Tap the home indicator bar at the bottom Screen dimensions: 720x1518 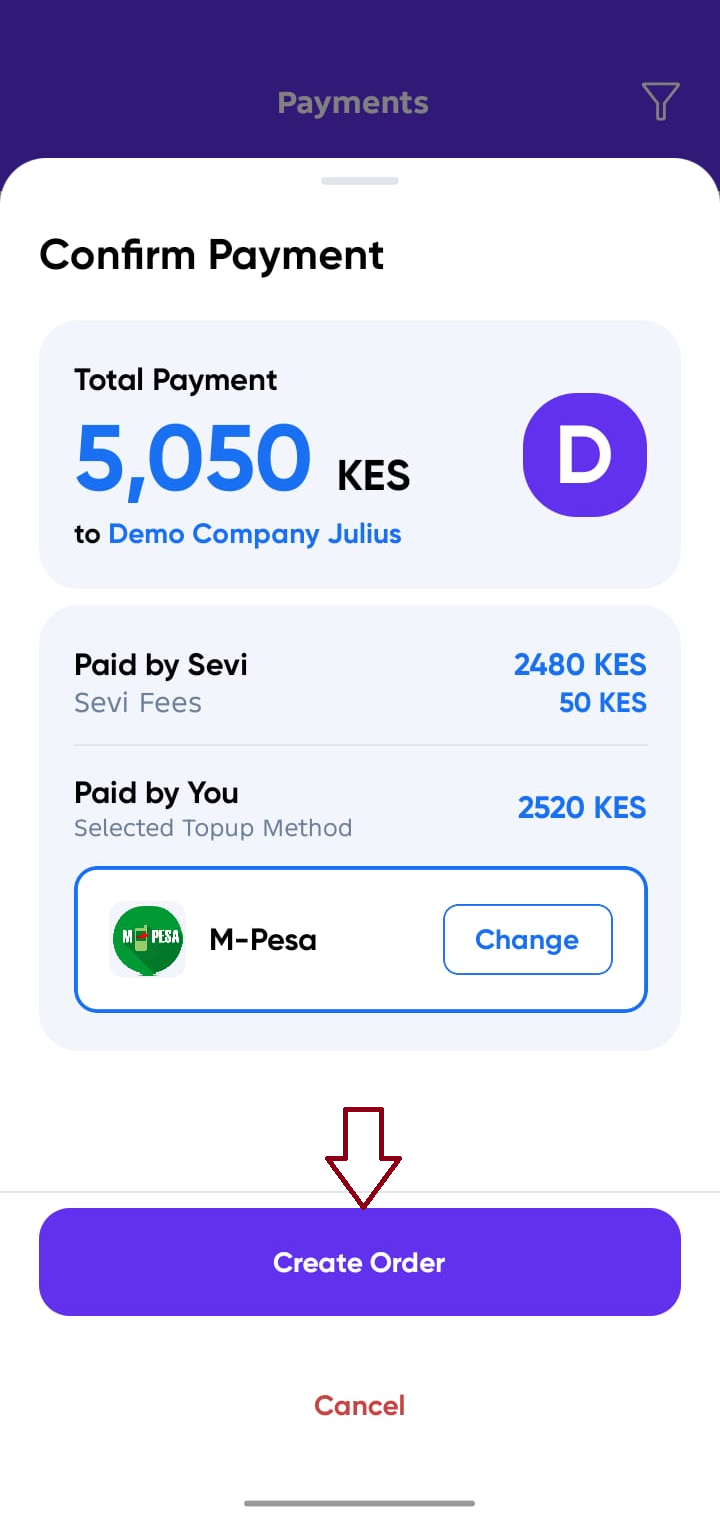[360, 1502]
